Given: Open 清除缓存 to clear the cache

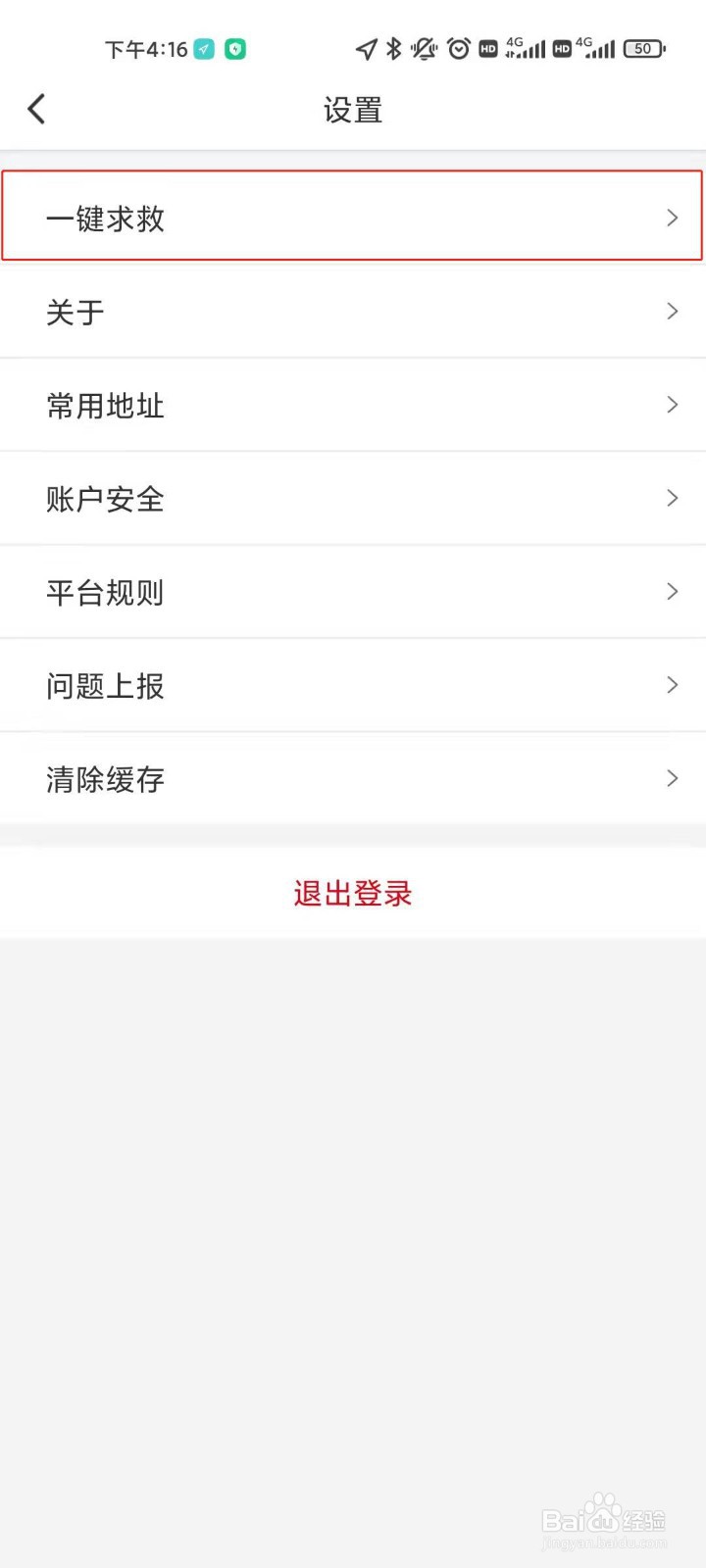Looking at the screenshot, I should (x=353, y=779).
